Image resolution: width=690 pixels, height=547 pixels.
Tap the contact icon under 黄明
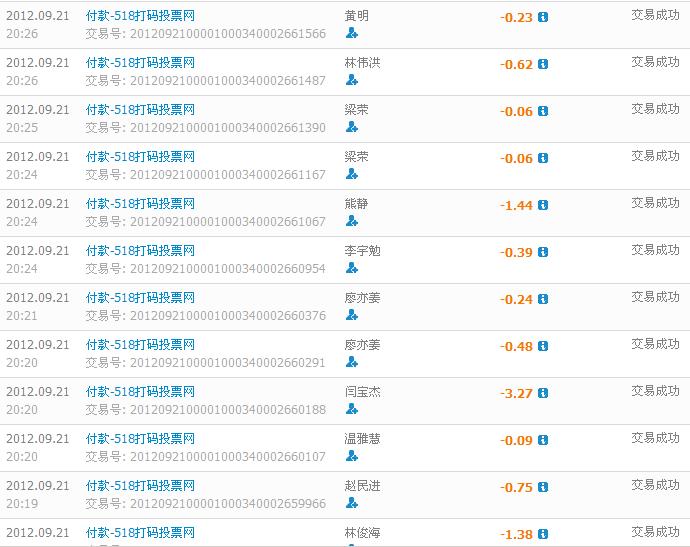pos(351,33)
